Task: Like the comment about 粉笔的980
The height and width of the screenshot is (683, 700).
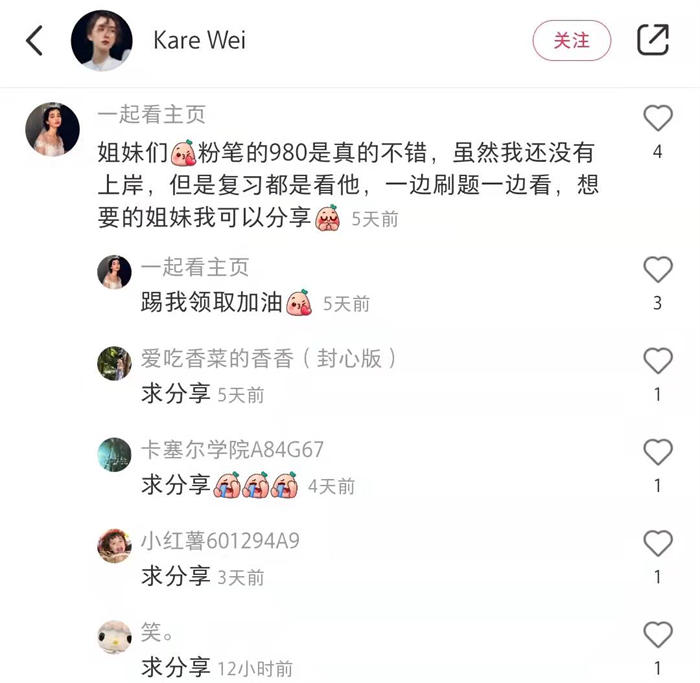Action: [657, 119]
